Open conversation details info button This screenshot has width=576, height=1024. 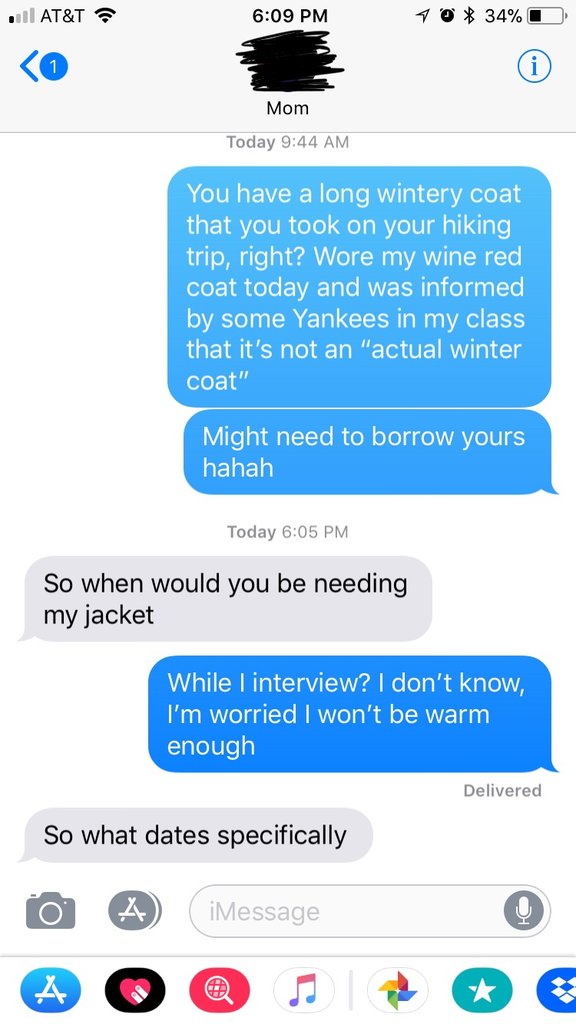534,67
